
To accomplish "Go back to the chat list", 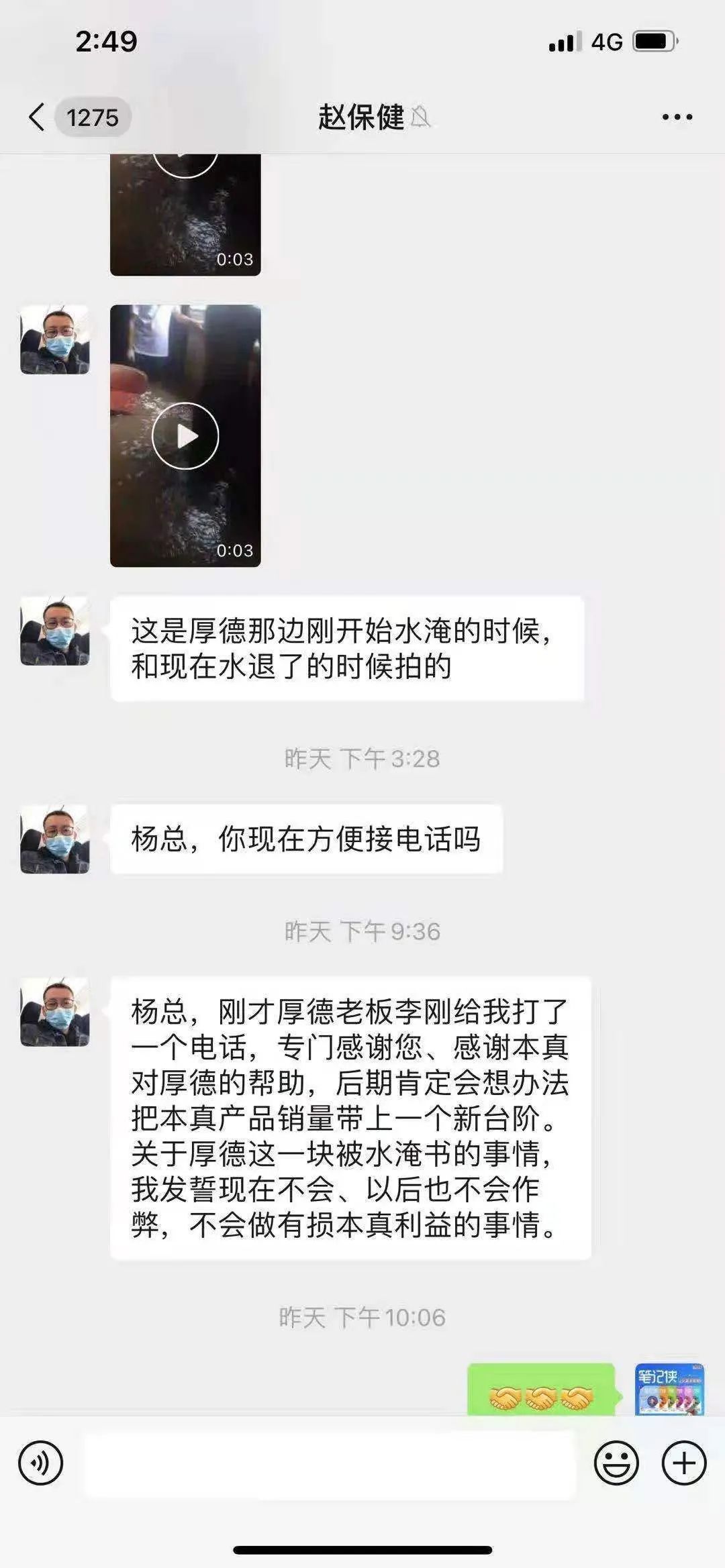I will pos(38,117).
